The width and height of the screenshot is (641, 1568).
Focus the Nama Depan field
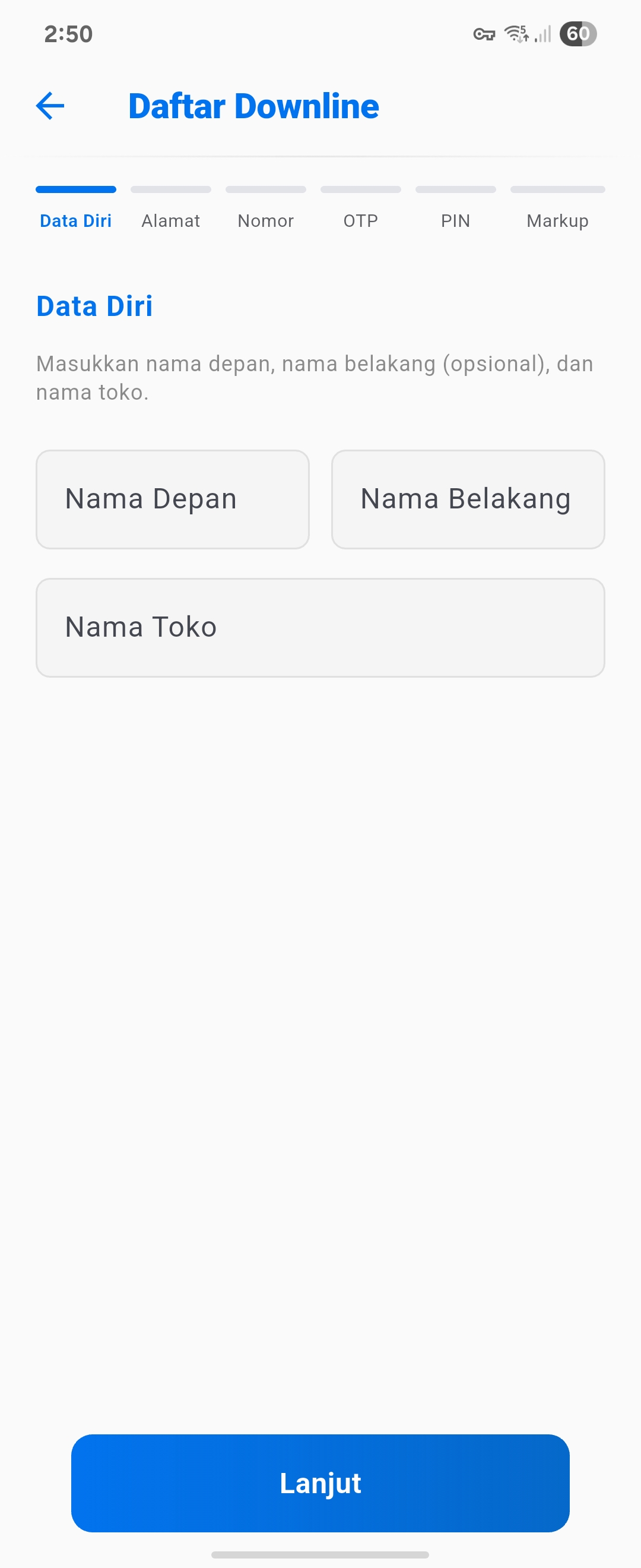point(173,499)
